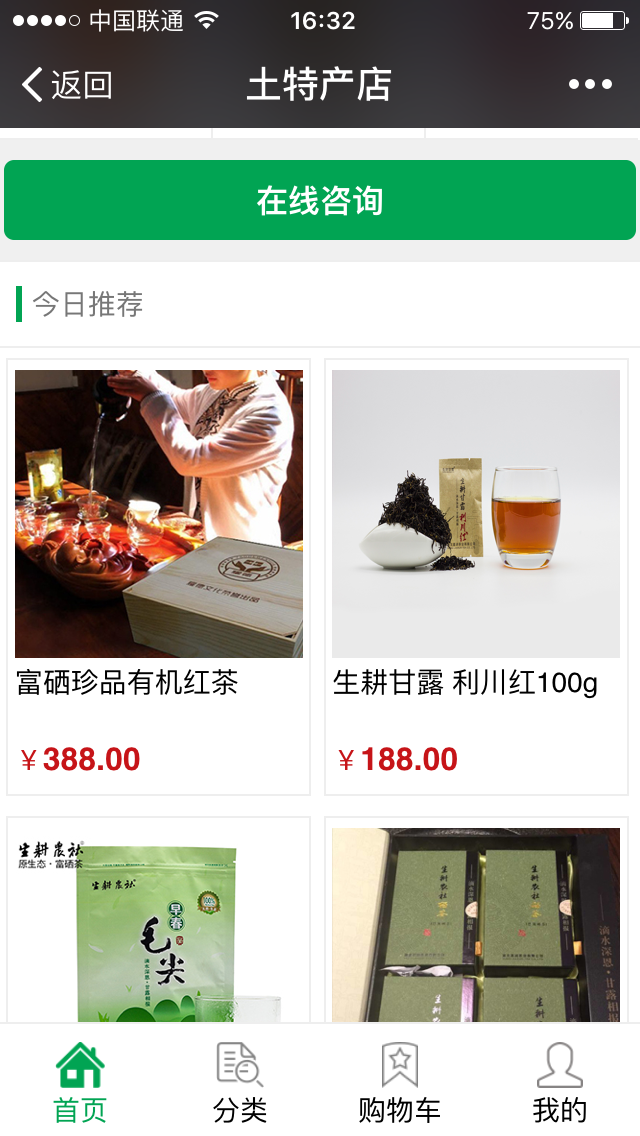Image resolution: width=640 pixels, height=1136 pixels.
Task: Open the 生耕甘露 利川红100g product card
Action: [x=476, y=575]
